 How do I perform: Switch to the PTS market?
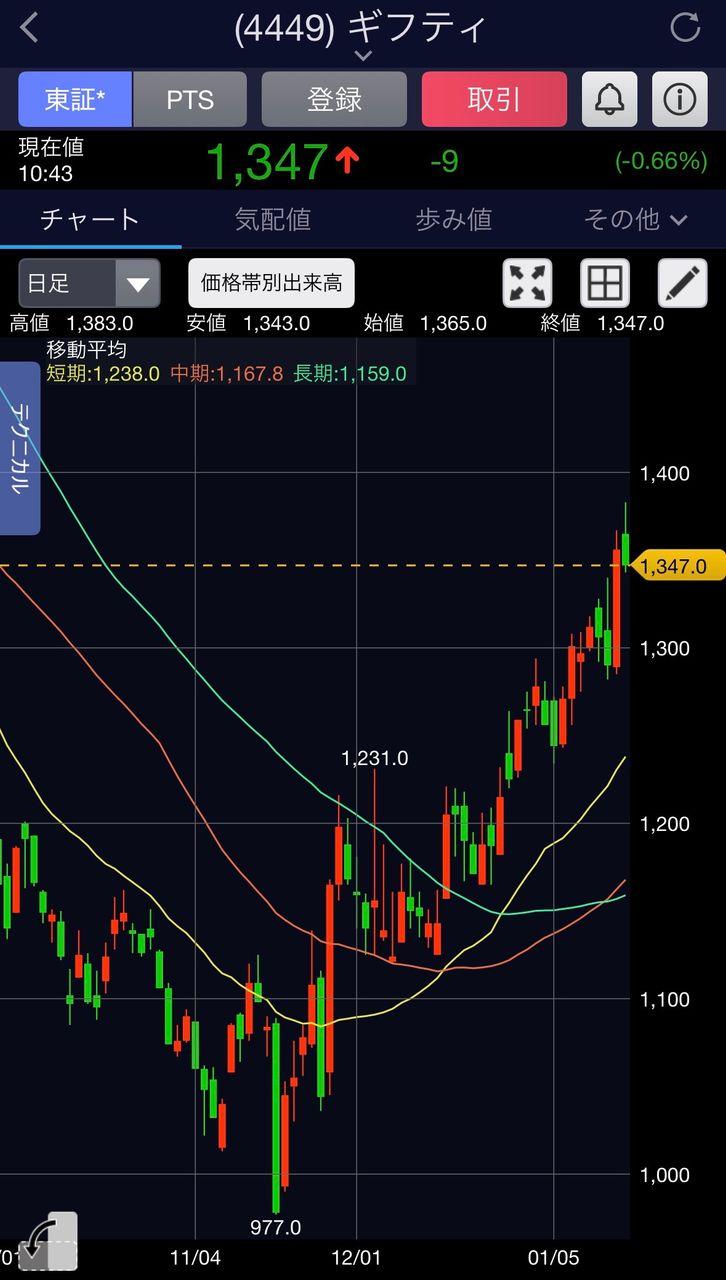[x=189, y=99]
